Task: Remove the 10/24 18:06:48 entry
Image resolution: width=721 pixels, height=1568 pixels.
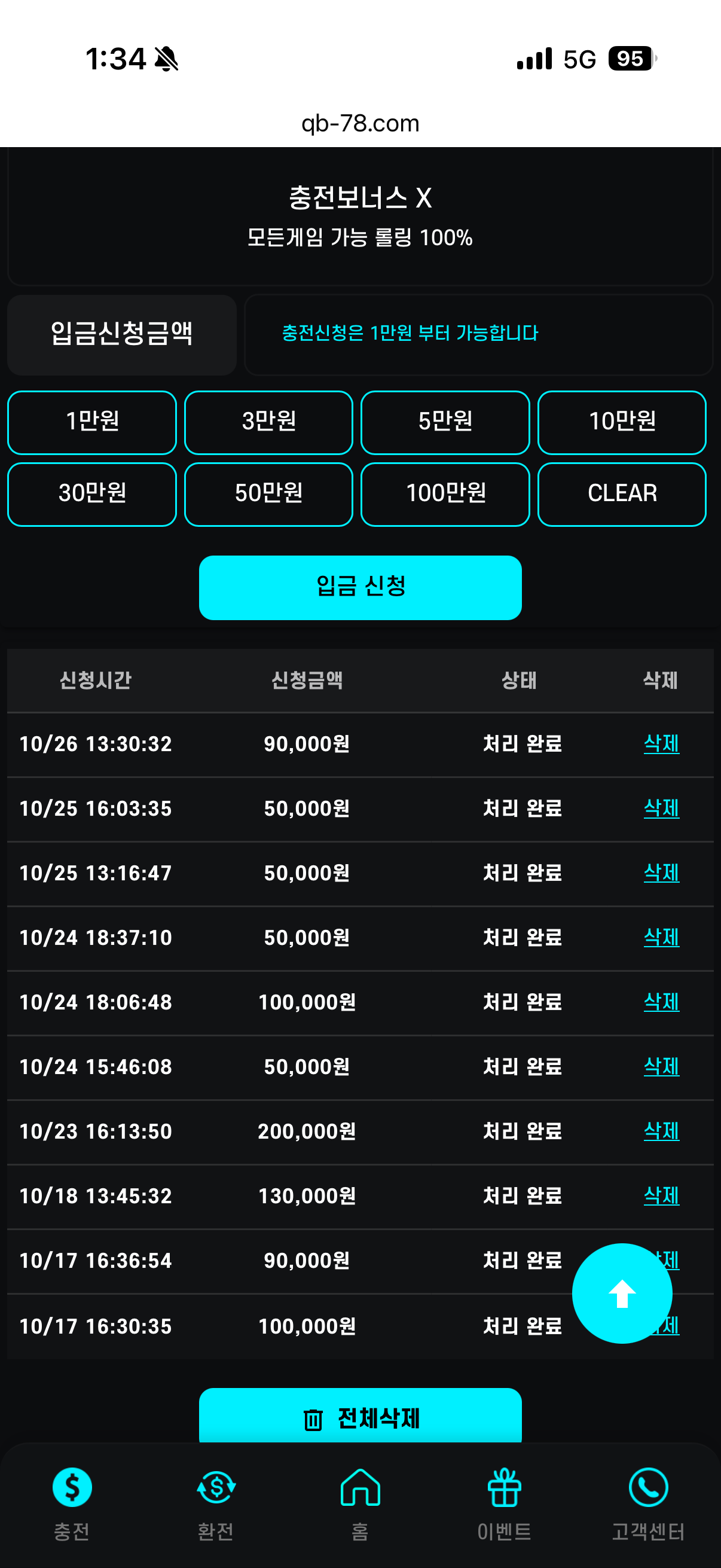Action: [x=661, y=1001]
